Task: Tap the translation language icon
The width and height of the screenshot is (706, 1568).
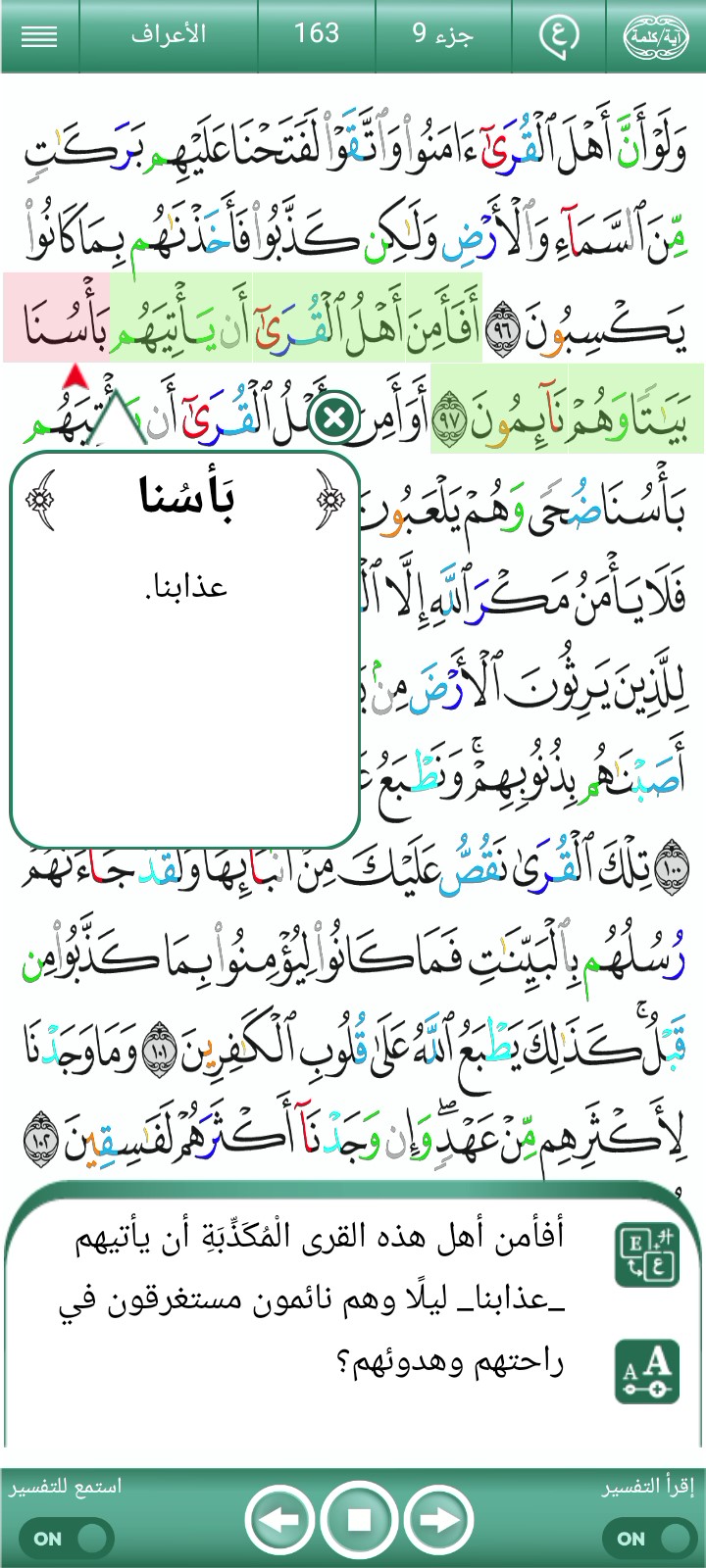Action: click(x=647, y=1254)
